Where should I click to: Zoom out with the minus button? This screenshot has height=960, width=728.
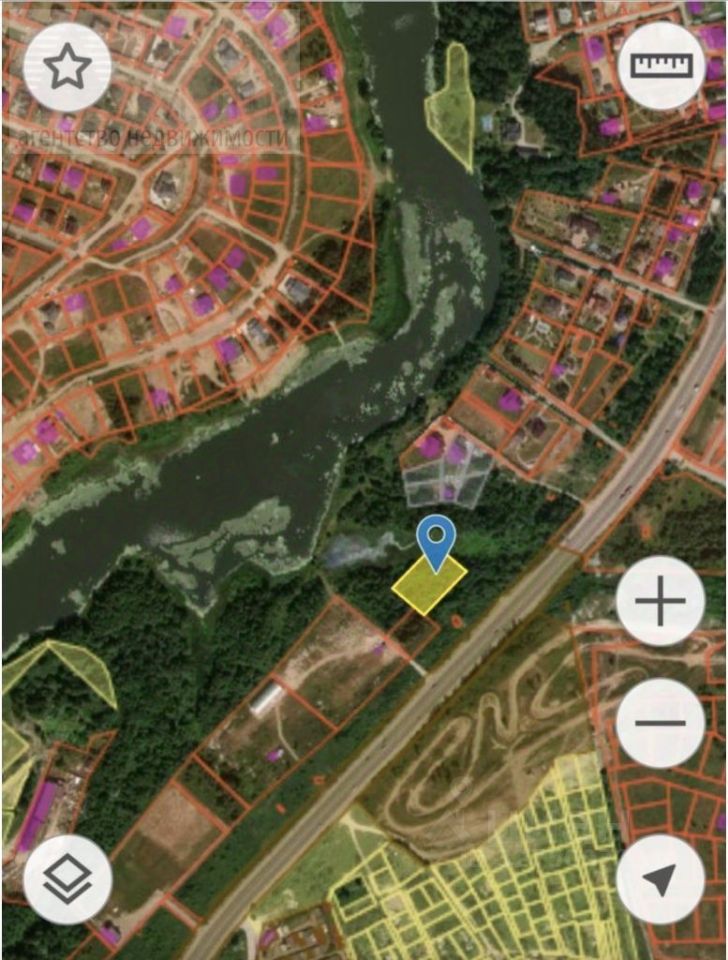pos(661,723)
